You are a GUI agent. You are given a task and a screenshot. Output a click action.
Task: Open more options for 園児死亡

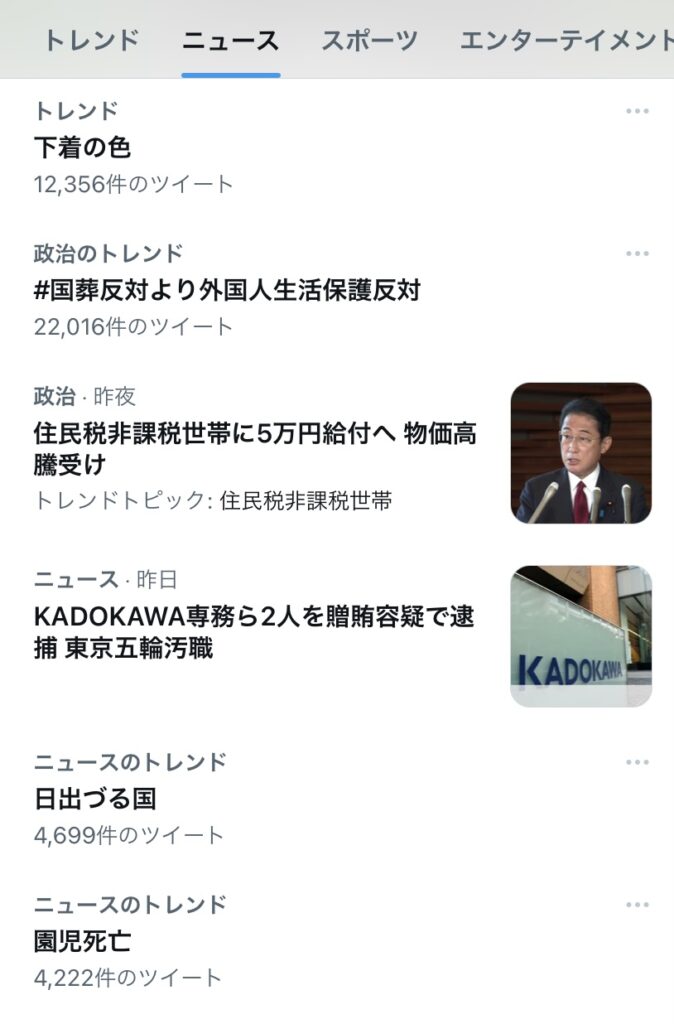tap(637, 905)
